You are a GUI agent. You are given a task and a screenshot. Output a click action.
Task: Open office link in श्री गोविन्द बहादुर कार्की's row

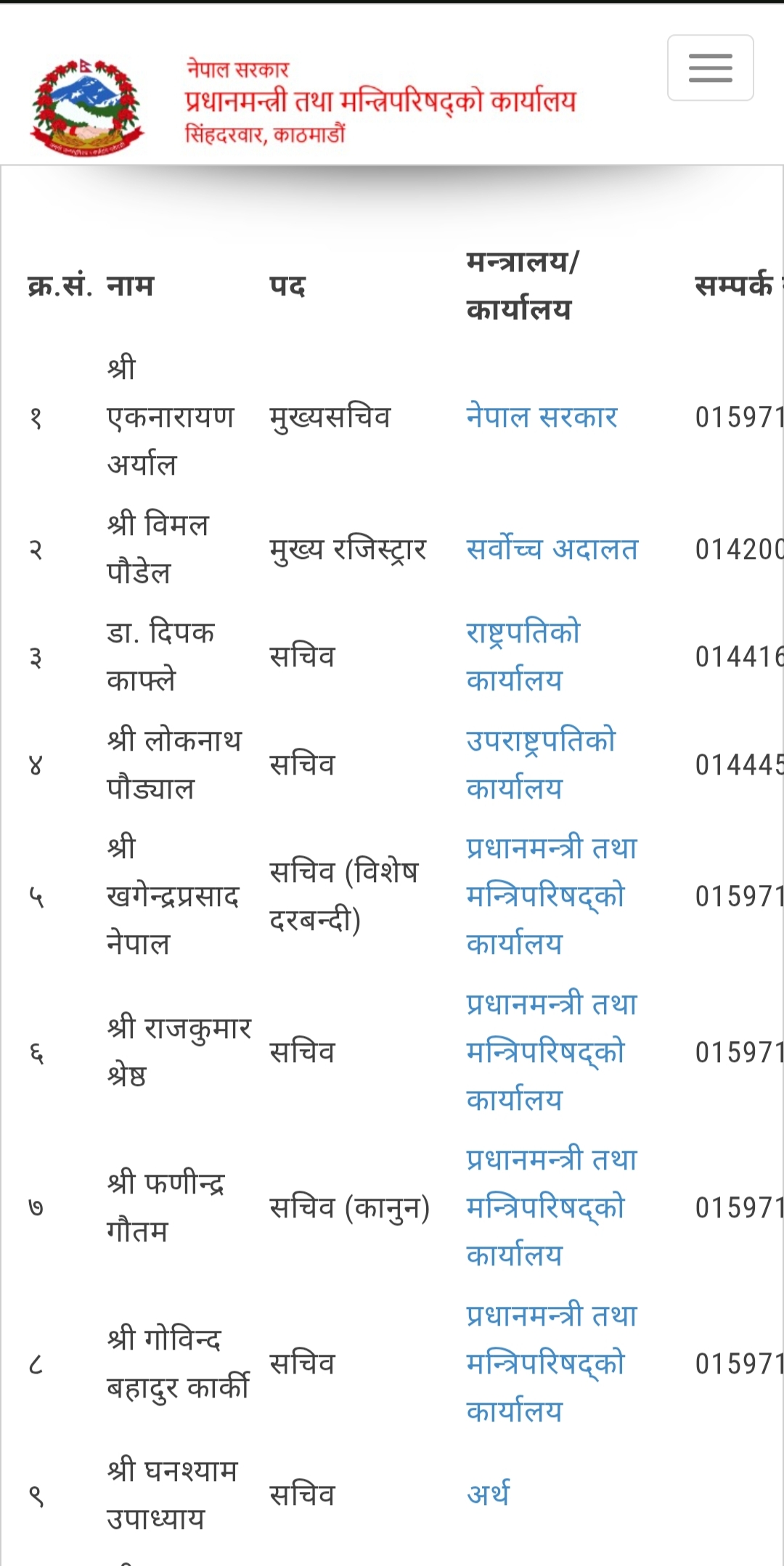[x=550, y=1363]
